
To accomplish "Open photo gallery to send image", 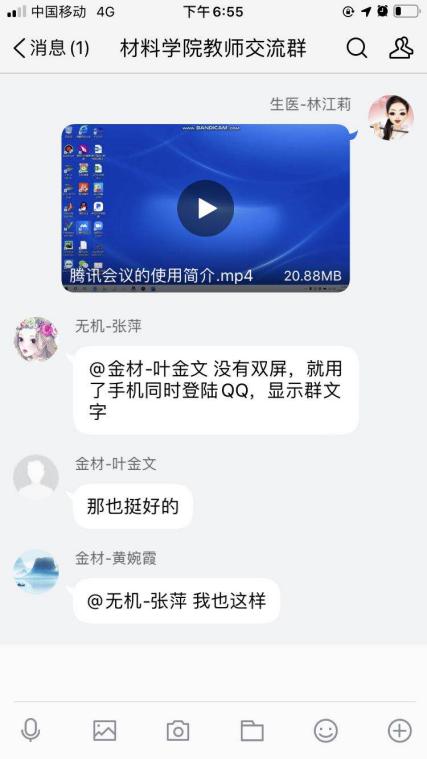I will (x=105, y=730).
